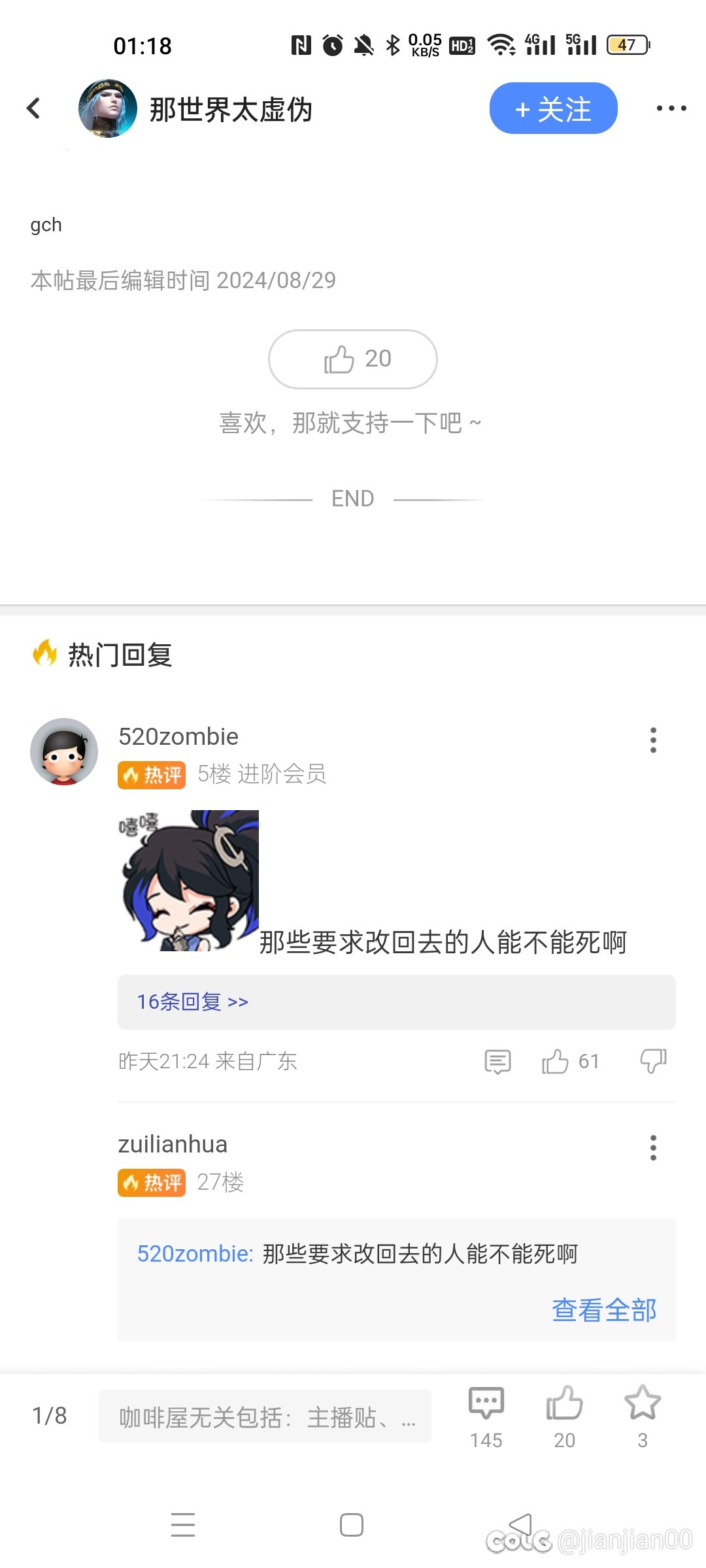Open zuilianhua's username profile

pyautogui.click(x=173, y=1145)
